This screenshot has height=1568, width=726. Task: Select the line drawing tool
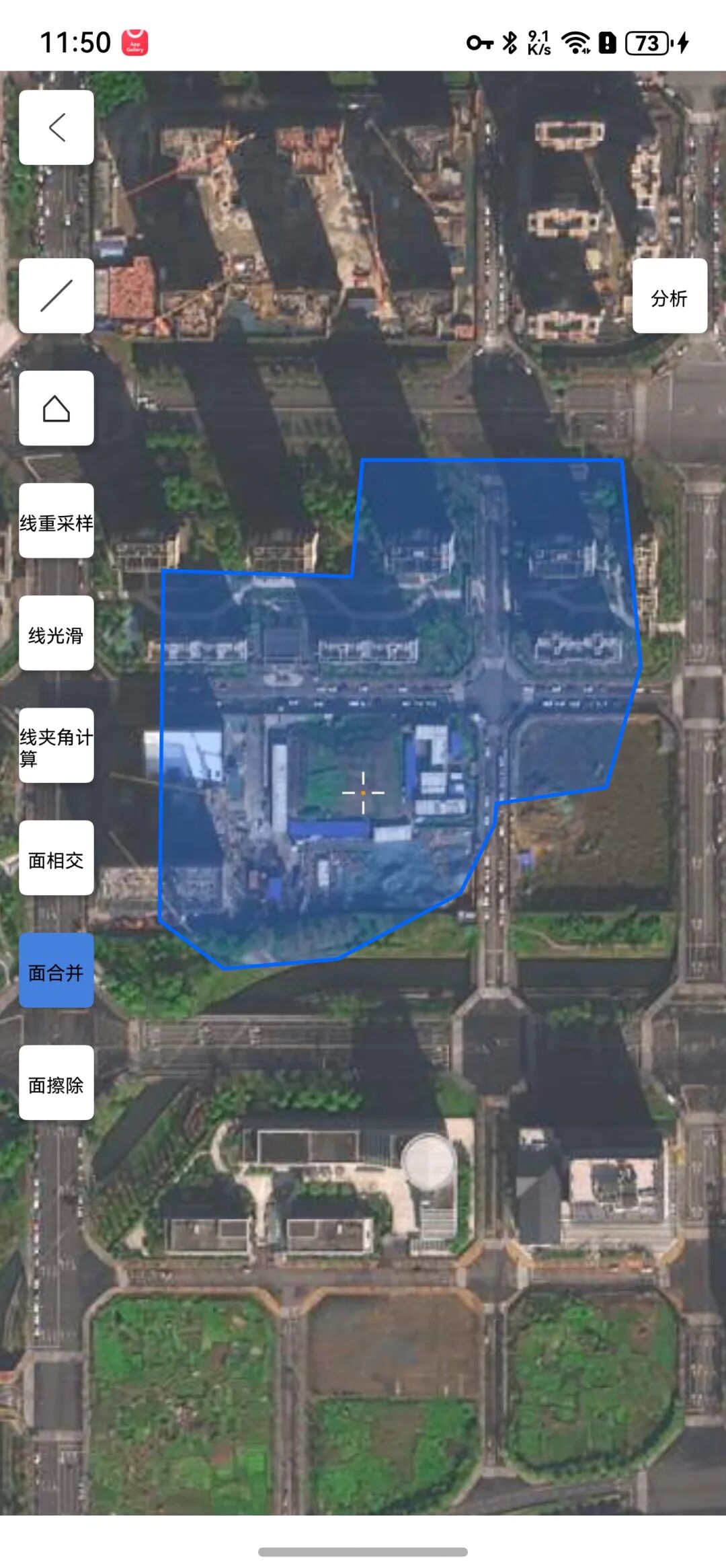56,296
